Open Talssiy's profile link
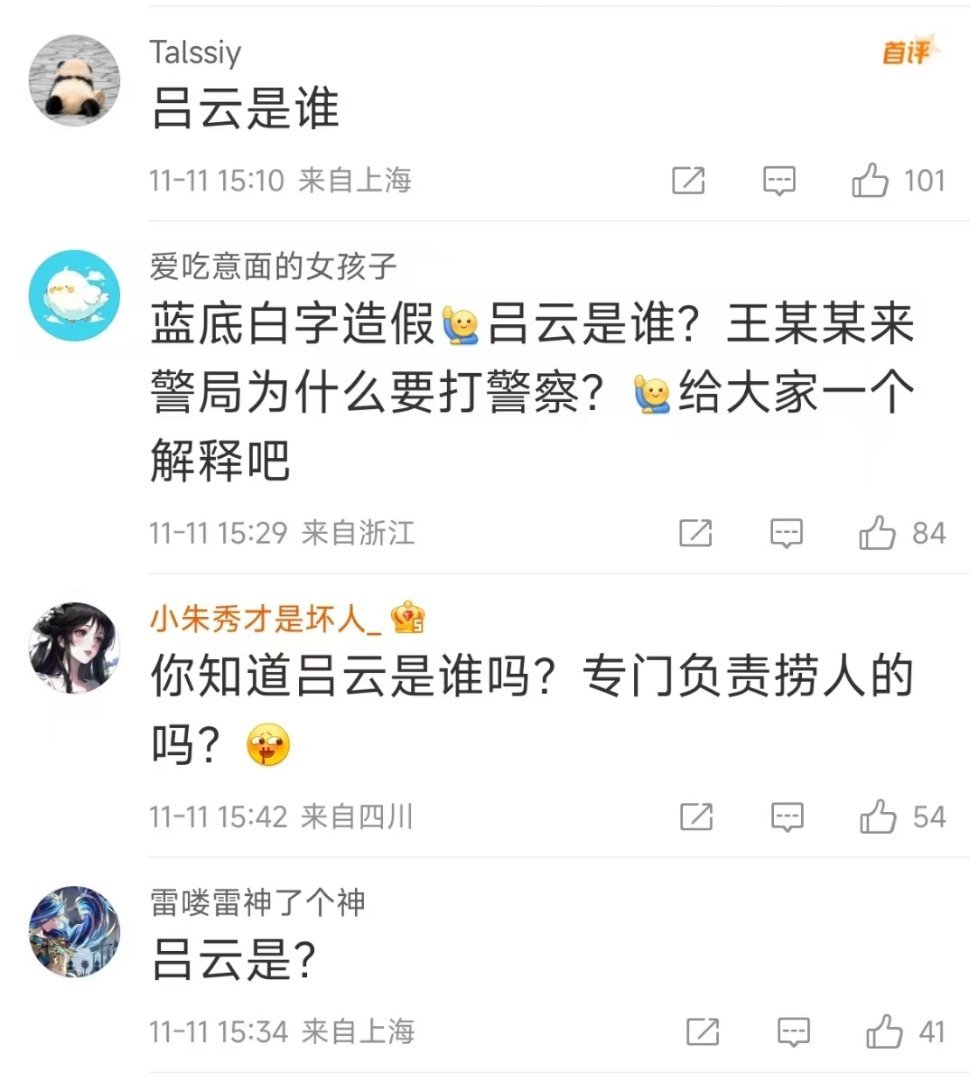The width and height of the screenshot is (970, 1084). [196, 54]
